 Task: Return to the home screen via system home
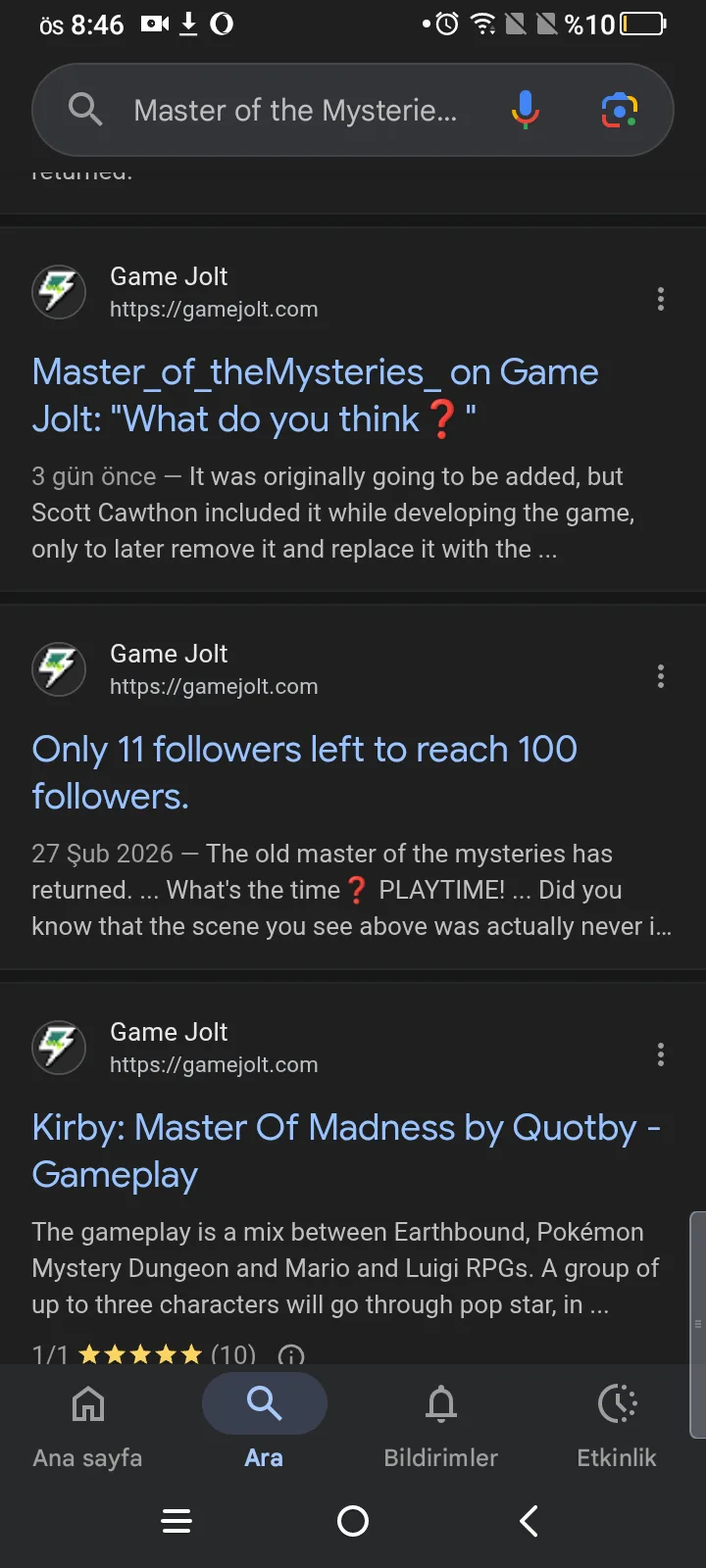point(353,1521)
